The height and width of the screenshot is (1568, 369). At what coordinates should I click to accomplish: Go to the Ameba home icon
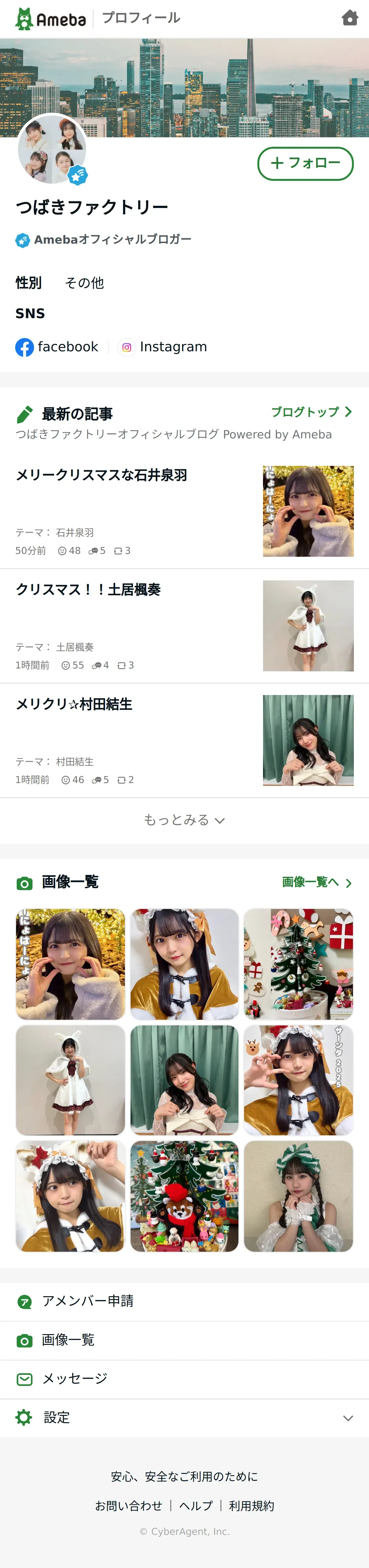(x=349, y=18)
